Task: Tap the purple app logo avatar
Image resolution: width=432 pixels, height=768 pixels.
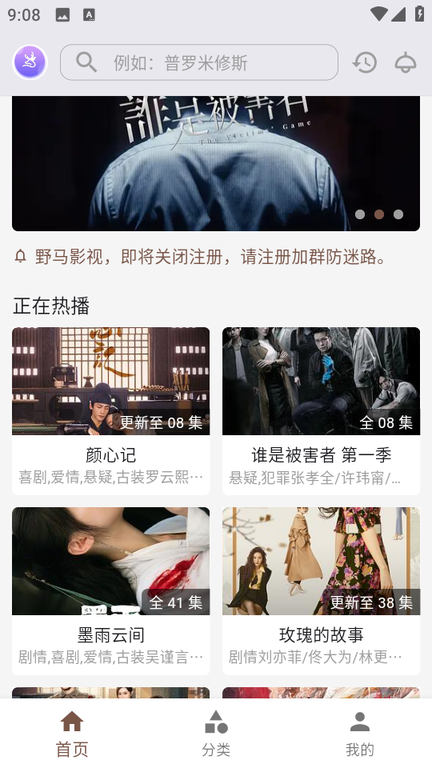Action: 29,62
